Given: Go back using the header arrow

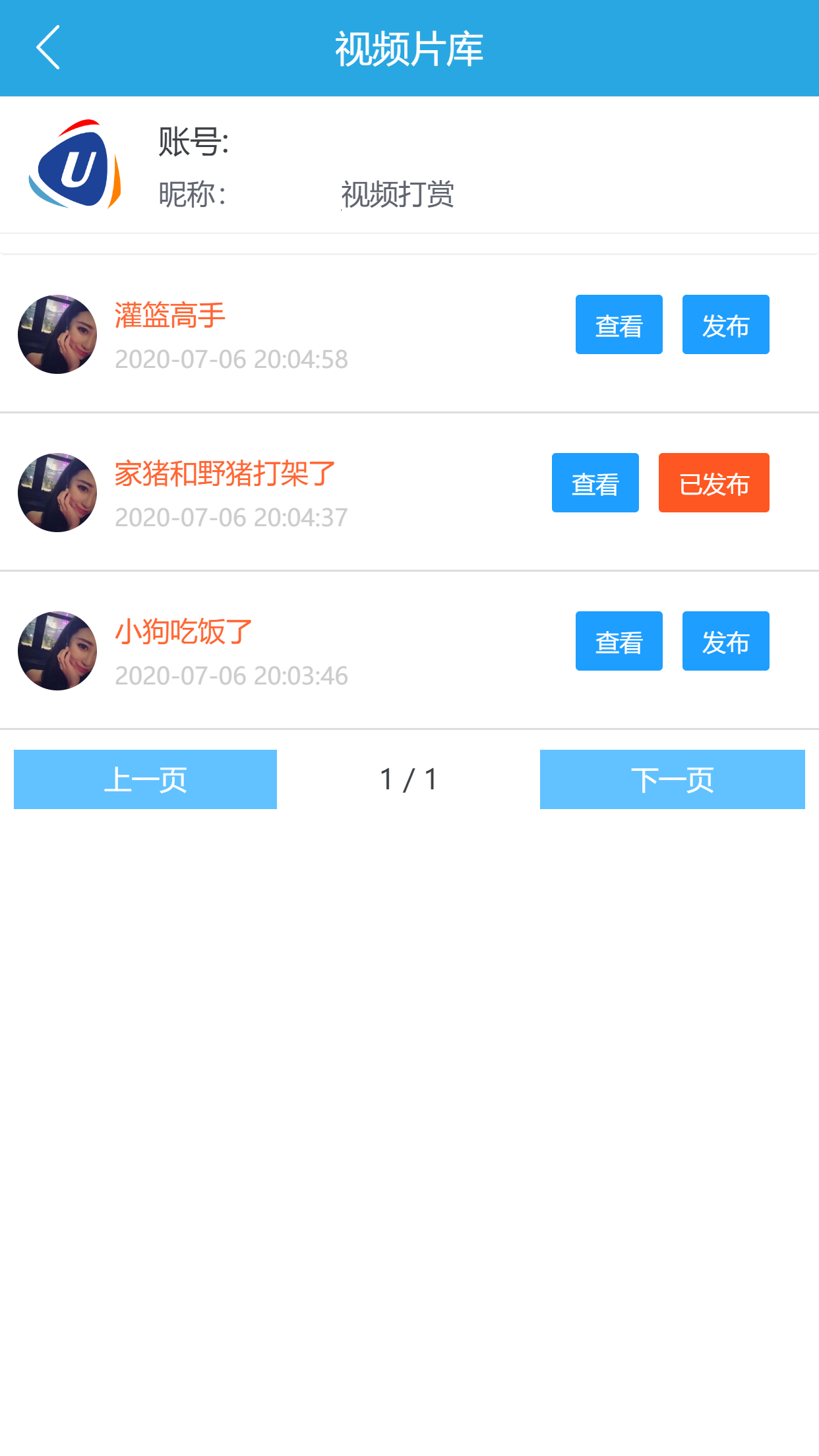Looking at the screenshot, I should pyautogui.click(x=48, y=47).
